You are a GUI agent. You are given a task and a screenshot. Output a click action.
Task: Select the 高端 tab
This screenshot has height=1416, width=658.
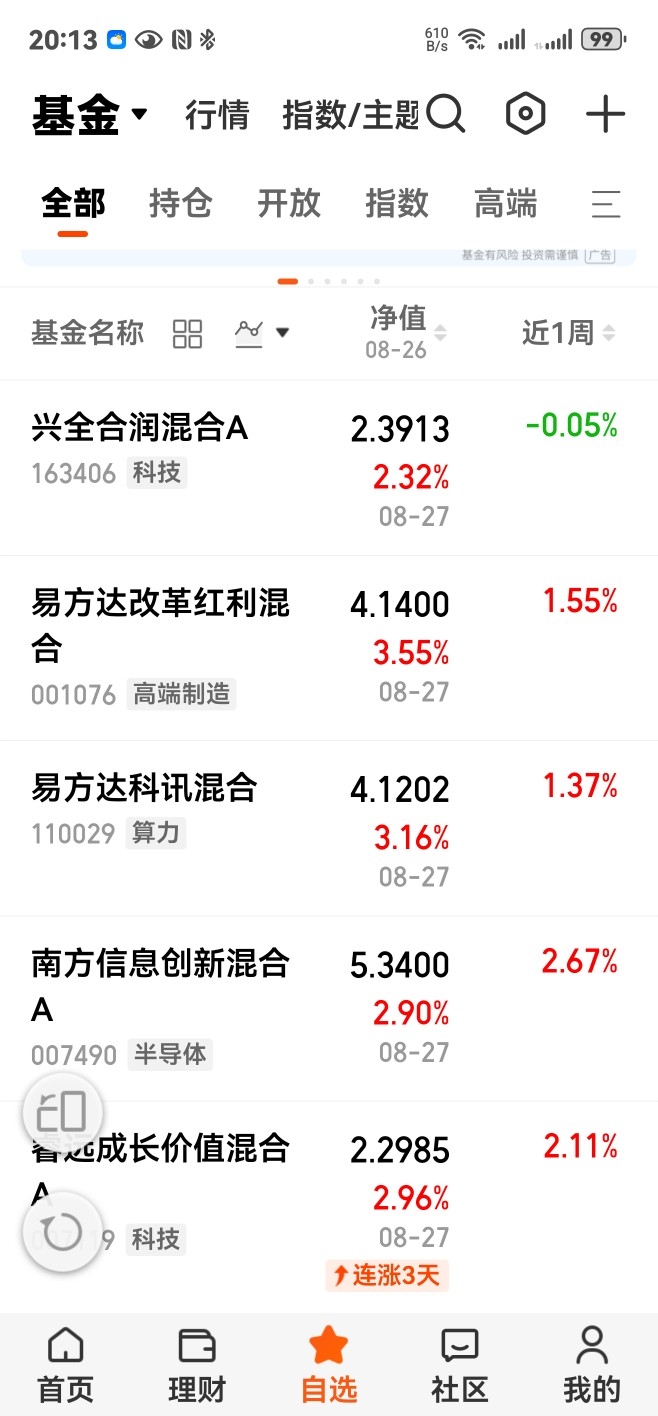coord(506,204)
